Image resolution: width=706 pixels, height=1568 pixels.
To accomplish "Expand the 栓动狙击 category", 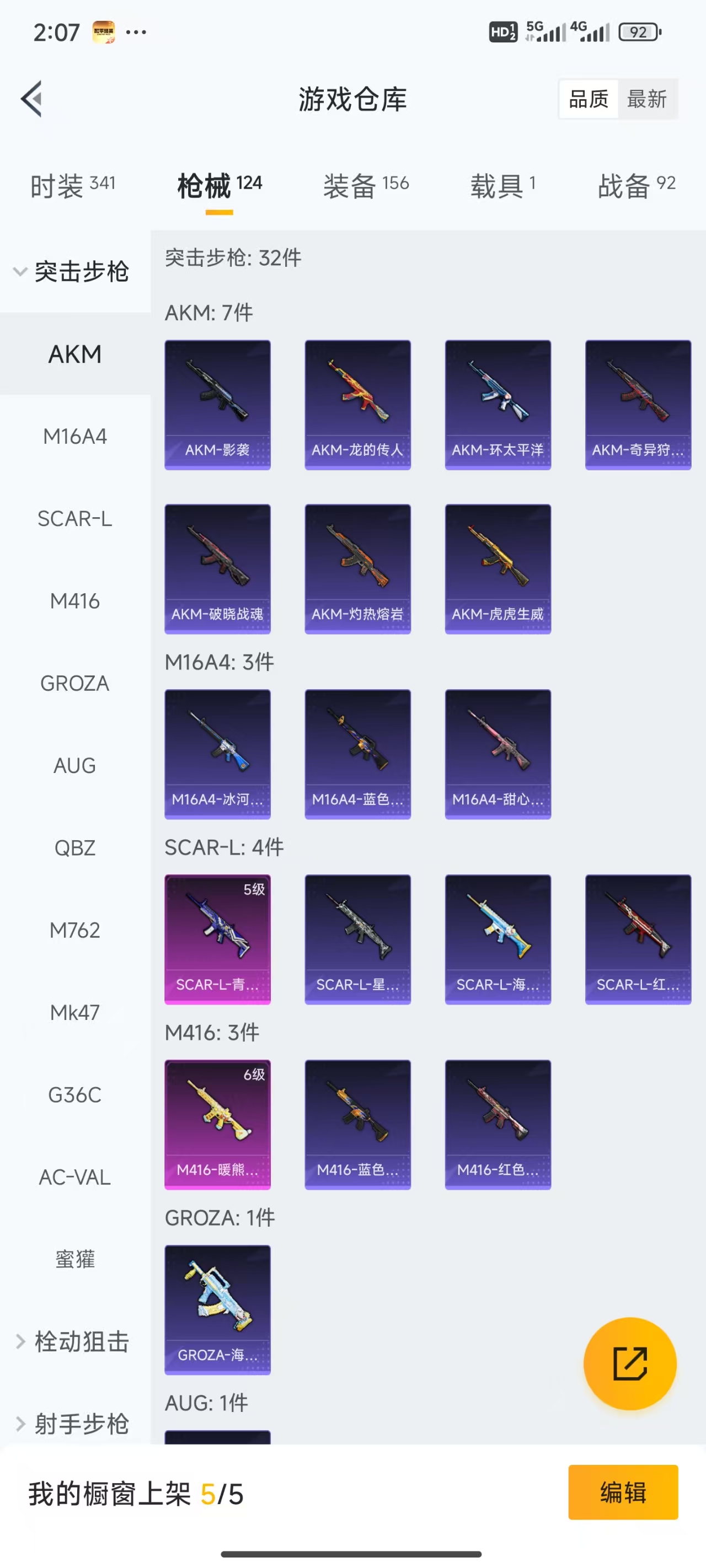I will pyautogui.click(x=72, y=1341).
